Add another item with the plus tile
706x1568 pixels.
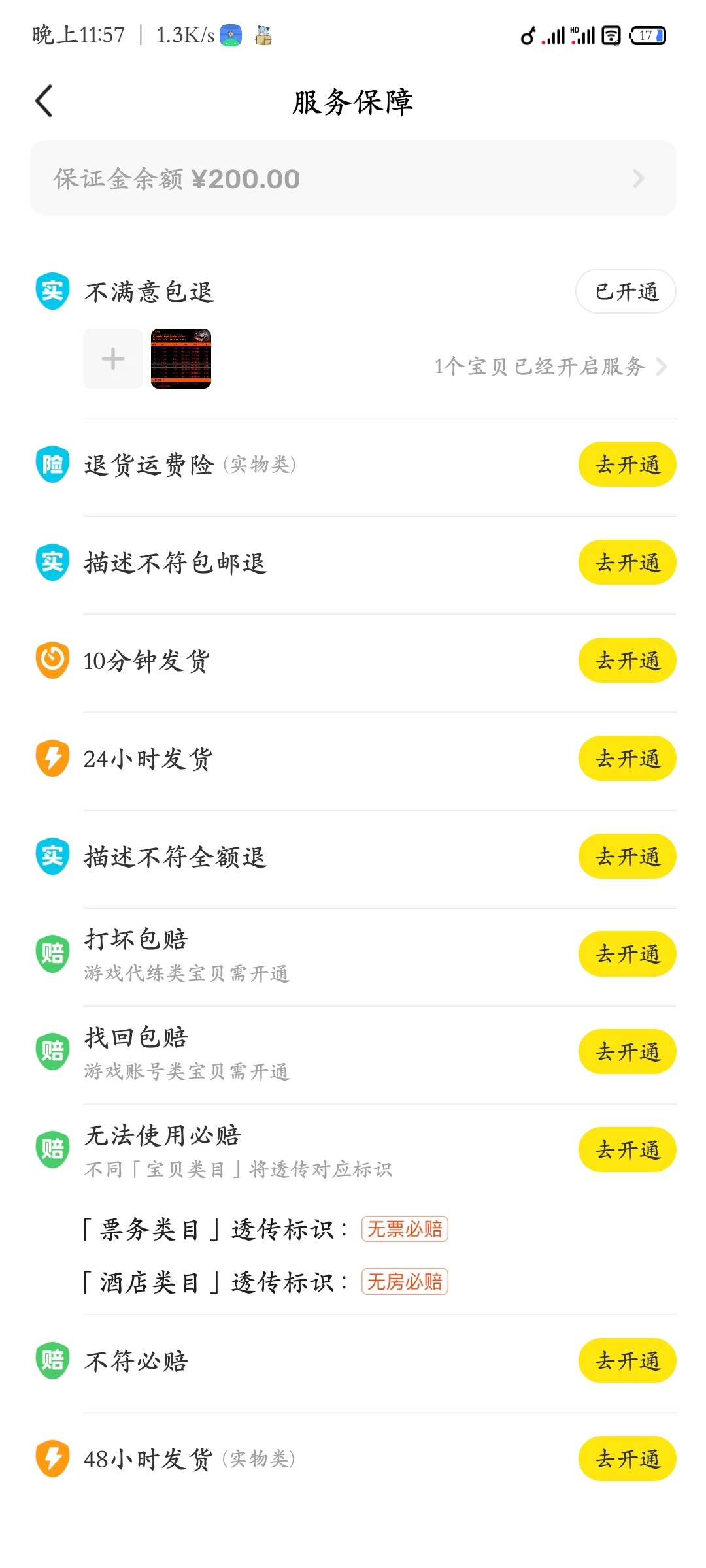[x=113, y=359]
